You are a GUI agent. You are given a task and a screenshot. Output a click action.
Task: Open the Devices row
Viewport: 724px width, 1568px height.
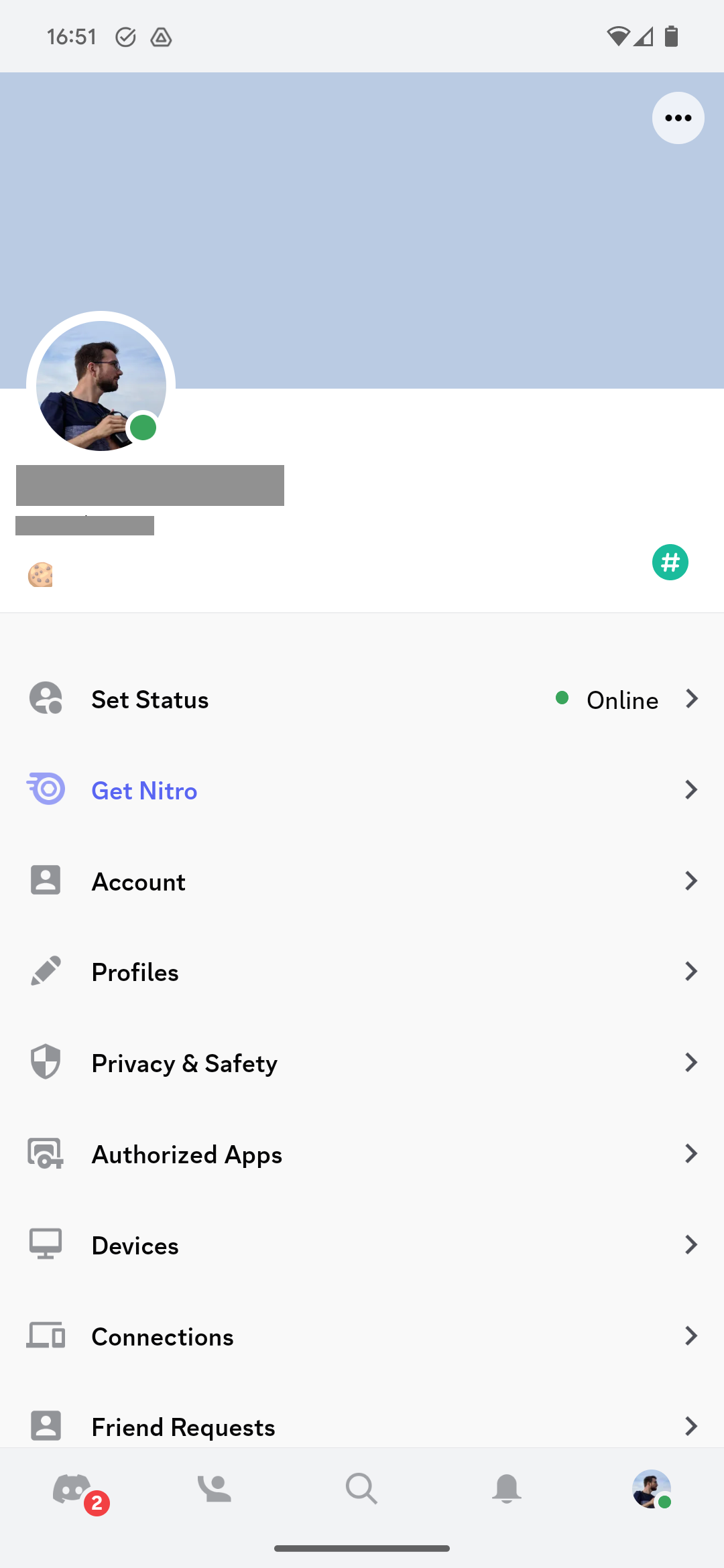[362, 1246]
